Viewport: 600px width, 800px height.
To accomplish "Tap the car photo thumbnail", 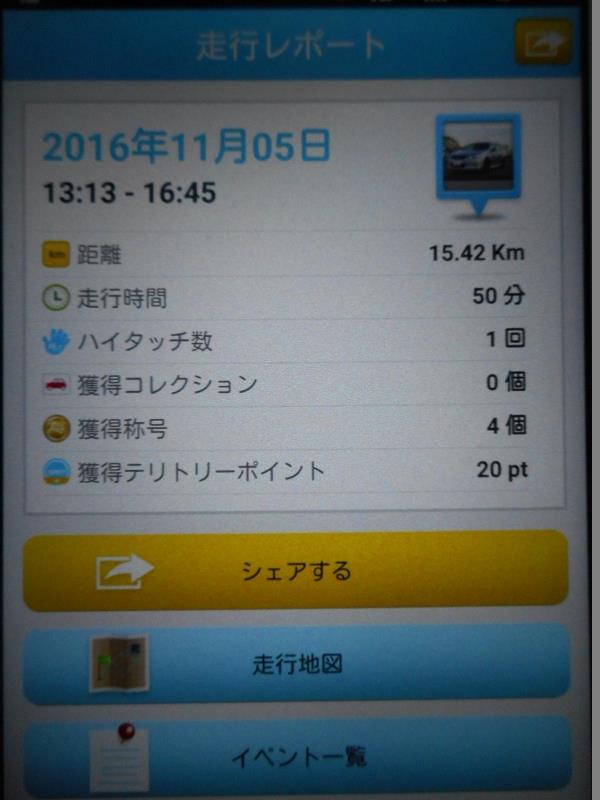I will 478,159.
